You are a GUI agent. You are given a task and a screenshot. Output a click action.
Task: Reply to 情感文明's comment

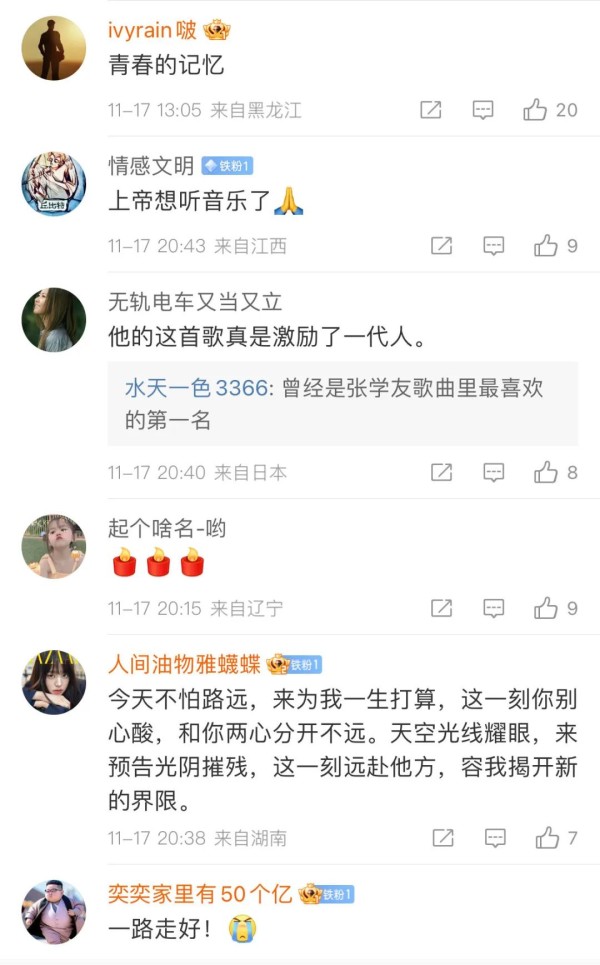(493, 245)
